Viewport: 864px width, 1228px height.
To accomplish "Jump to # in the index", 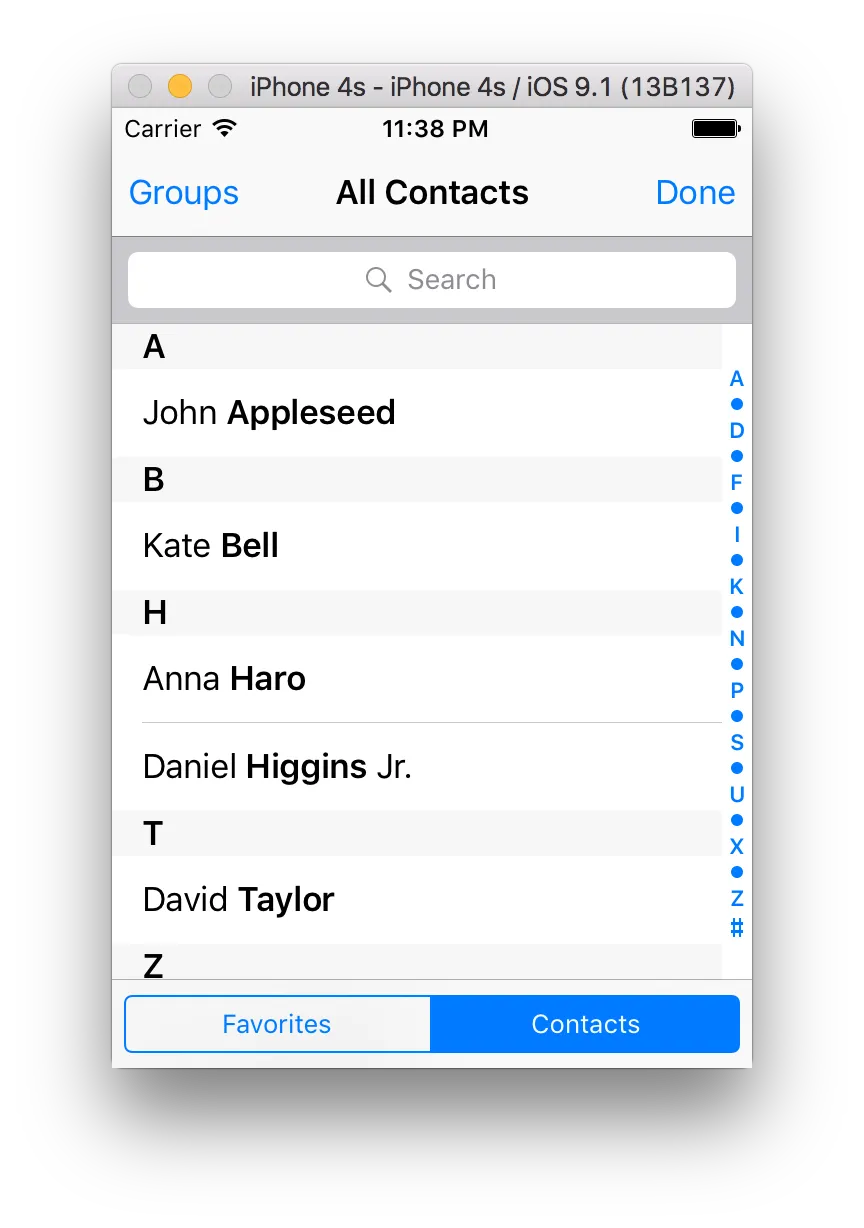I will (x=737, y=928).
